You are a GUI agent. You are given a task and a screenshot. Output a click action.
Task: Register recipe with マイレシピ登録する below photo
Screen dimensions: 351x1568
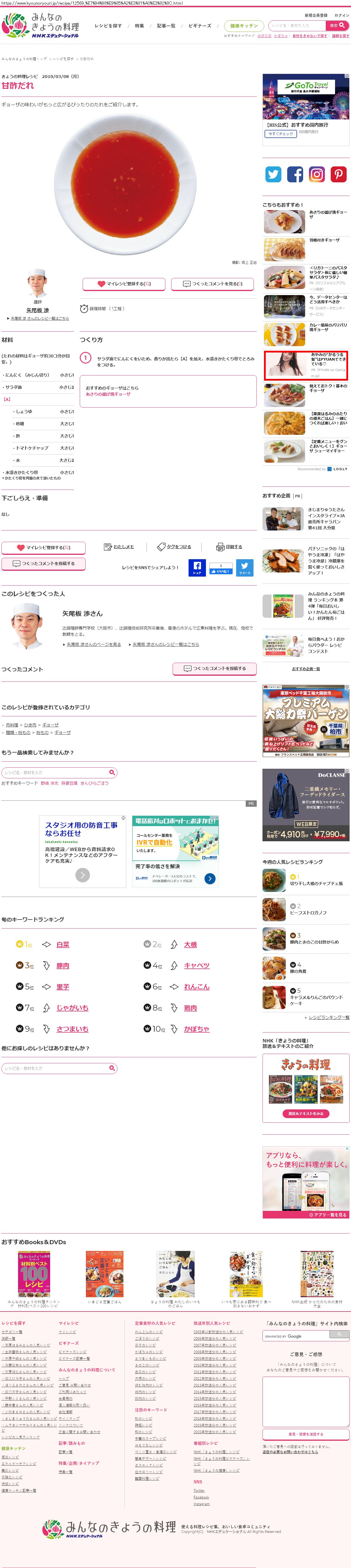124,284
